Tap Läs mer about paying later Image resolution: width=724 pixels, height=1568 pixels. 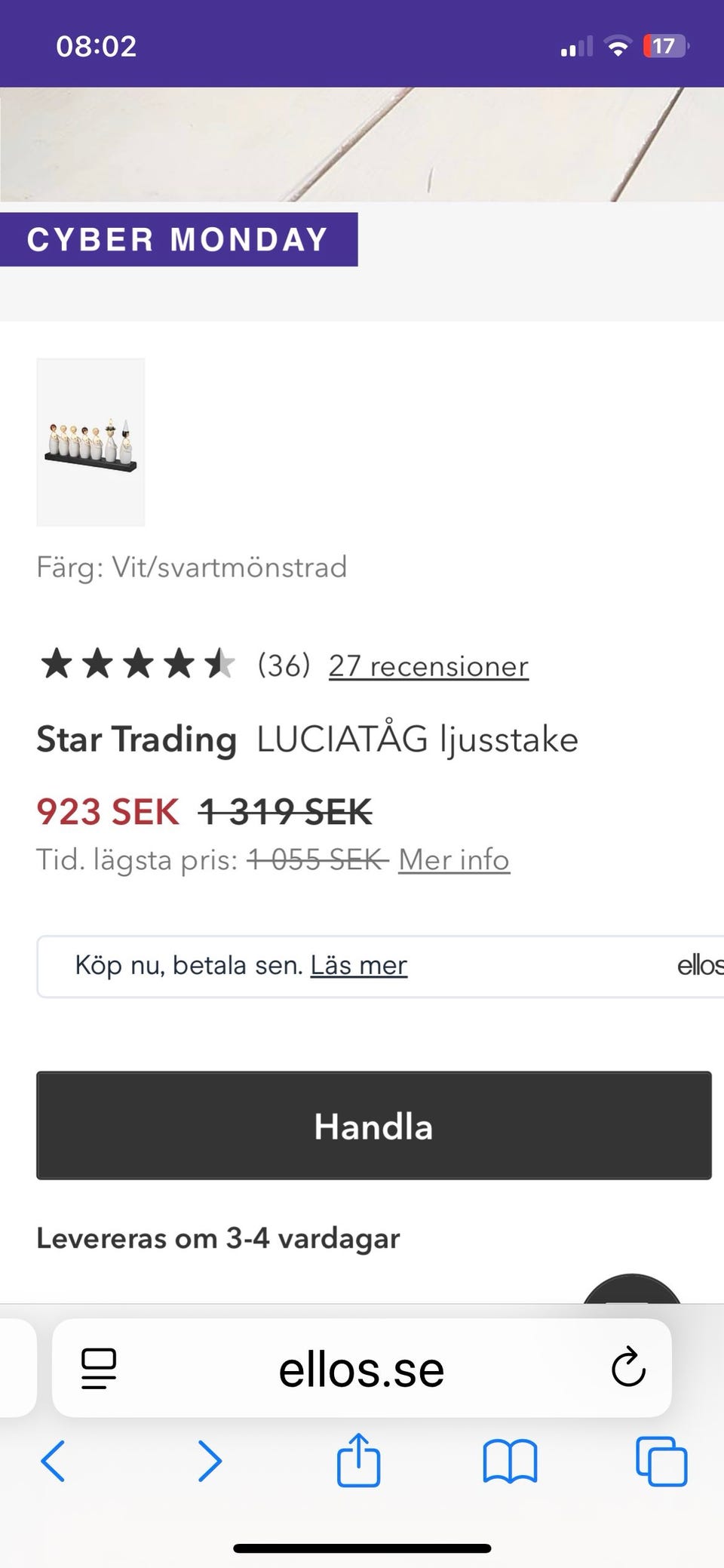tap(359, 965)
